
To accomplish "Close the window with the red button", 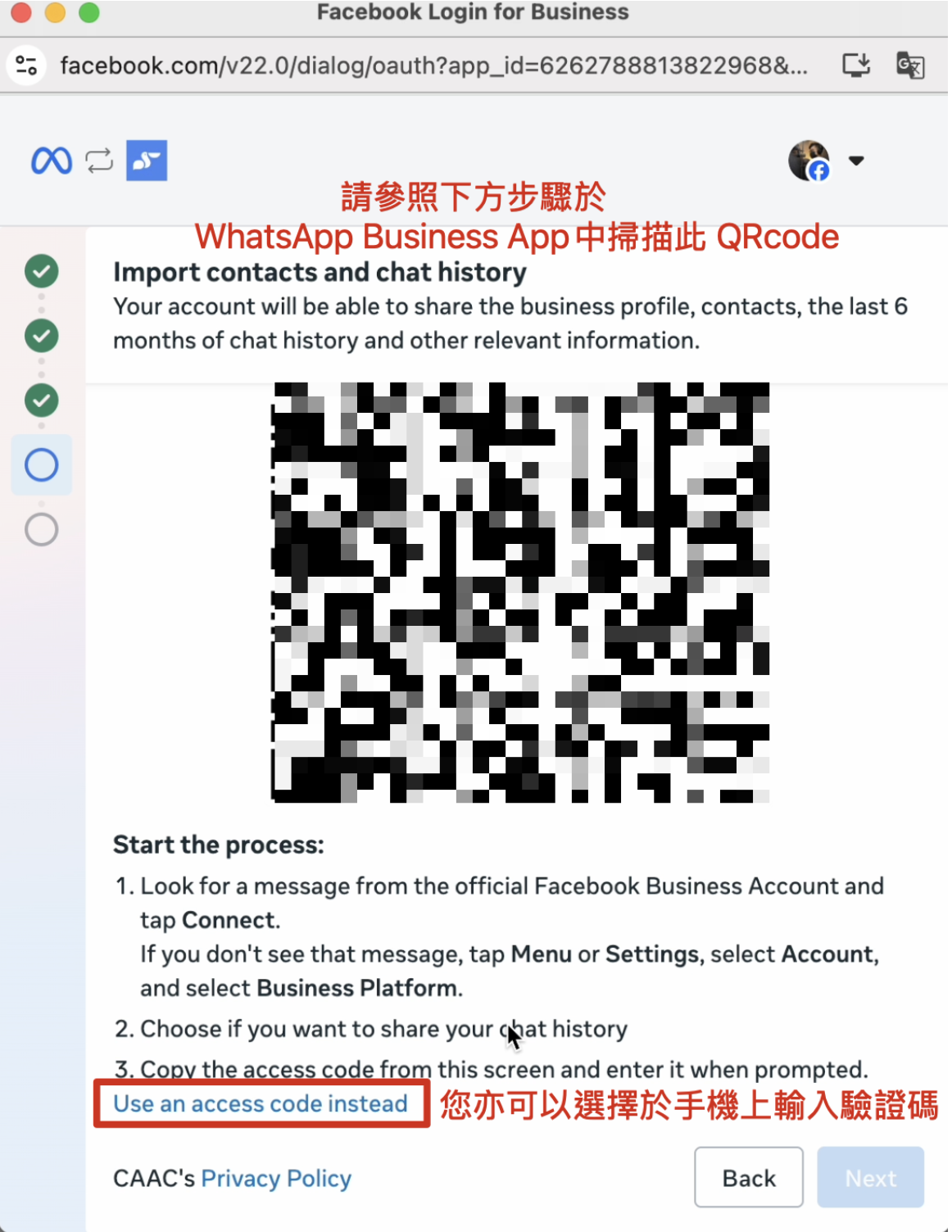I will tap(20, 12).
